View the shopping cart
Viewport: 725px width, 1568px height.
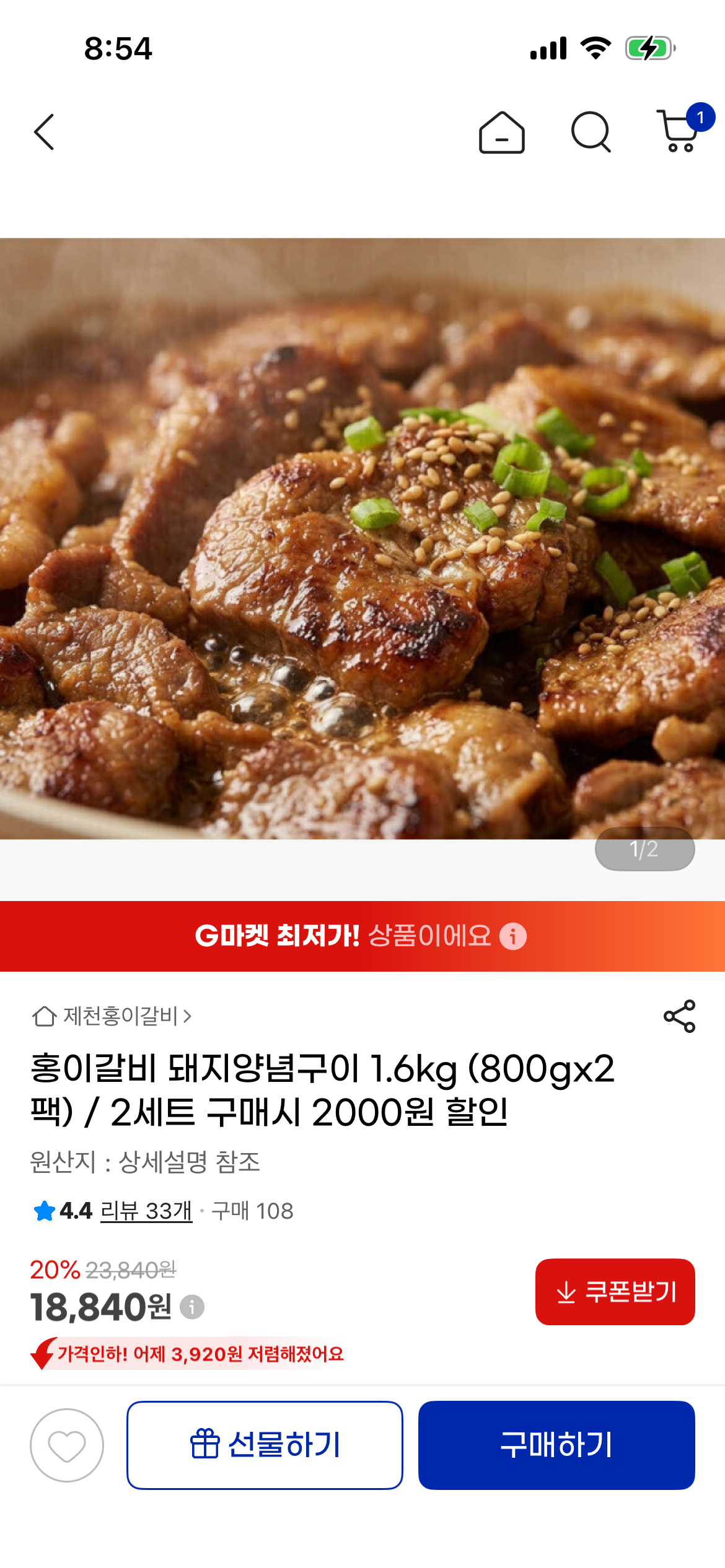(680, 131)
